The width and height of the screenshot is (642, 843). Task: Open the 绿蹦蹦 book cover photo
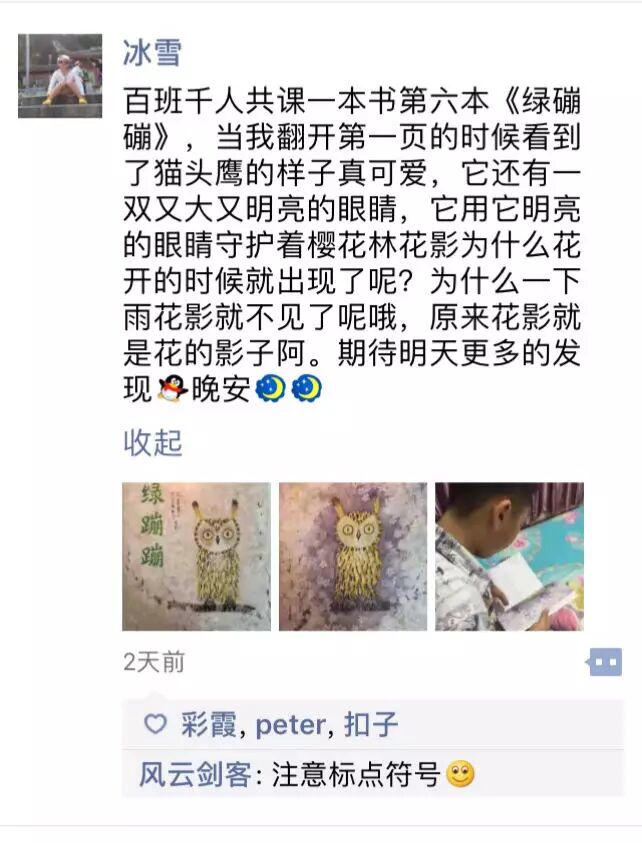pyautogui.click(x=196, y=556)
